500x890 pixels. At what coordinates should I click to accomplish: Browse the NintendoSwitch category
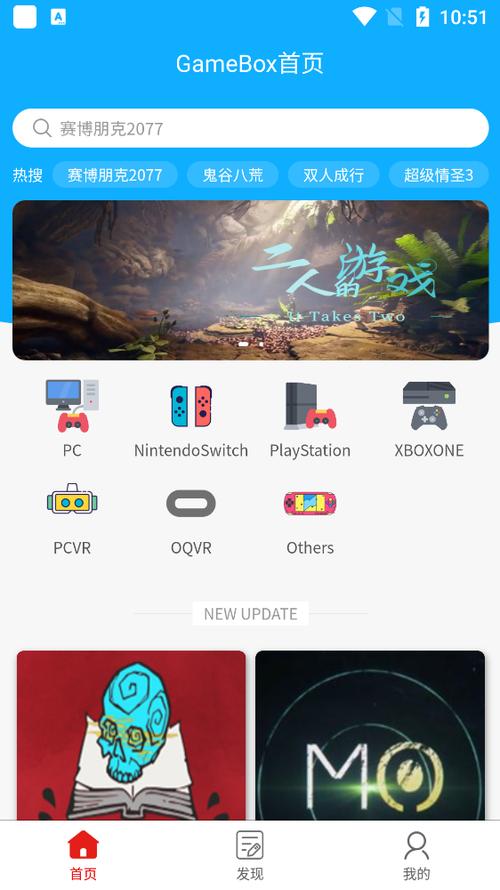coord(191,419)
